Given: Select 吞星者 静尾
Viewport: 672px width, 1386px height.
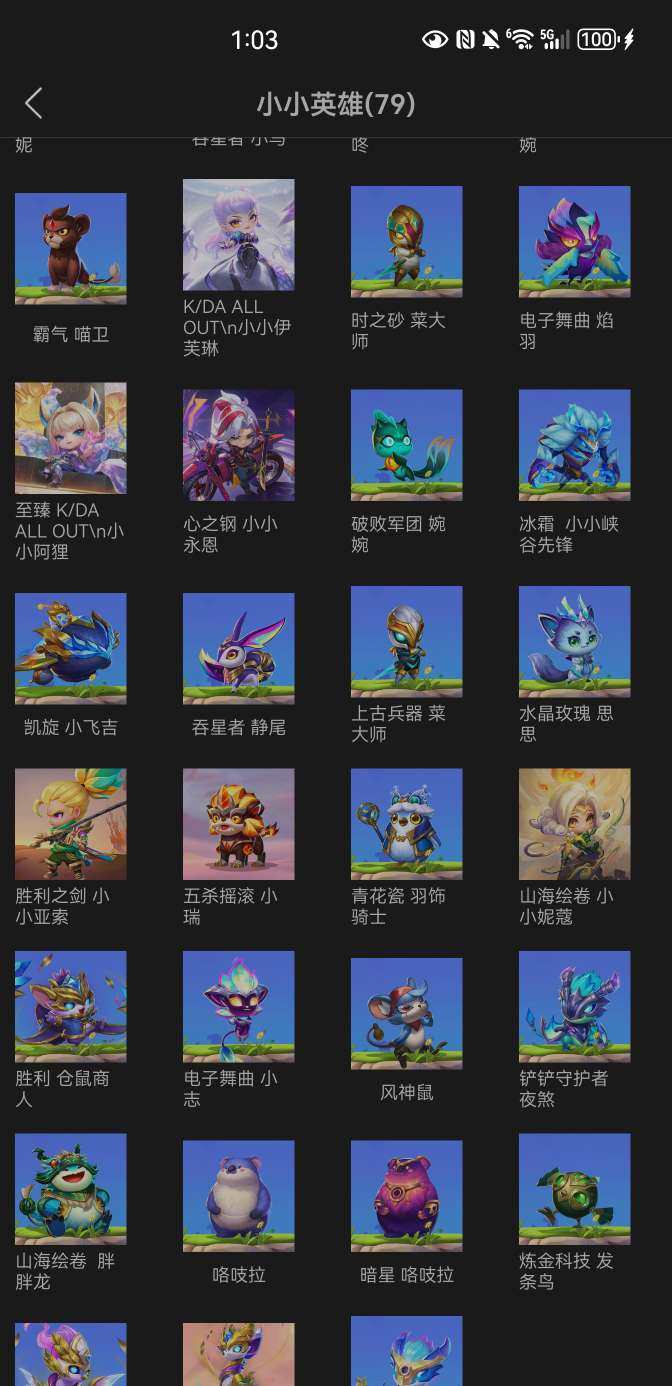Looking at the screenshot, I should coord(238,649).
